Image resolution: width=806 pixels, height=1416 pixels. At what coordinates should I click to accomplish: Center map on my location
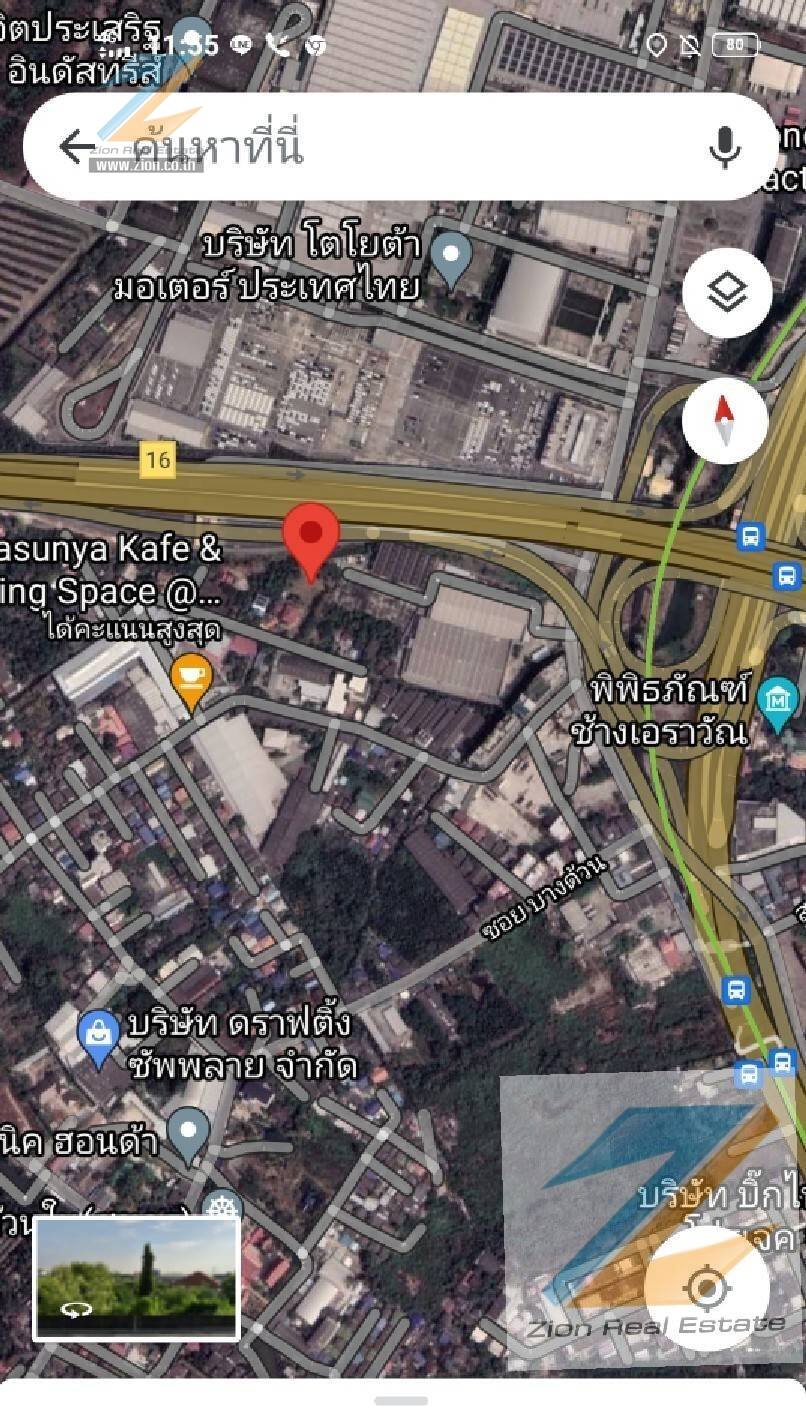pyautogui.click(x=707, y=1287)
